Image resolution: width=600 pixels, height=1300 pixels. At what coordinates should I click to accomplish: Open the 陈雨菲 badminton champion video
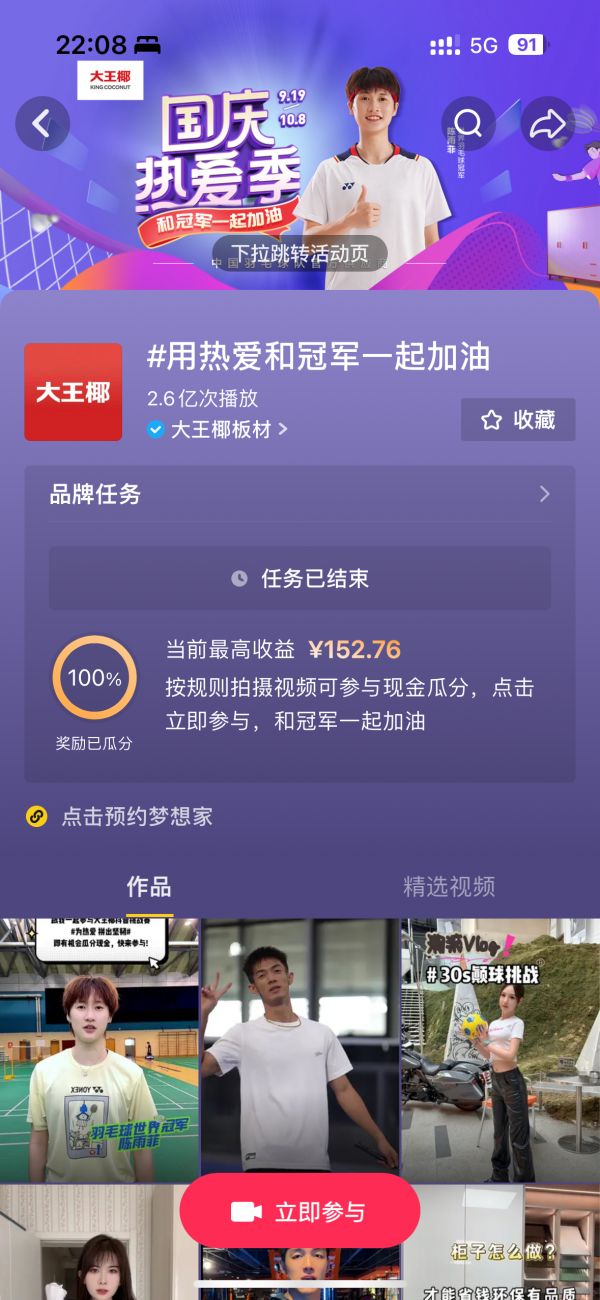[99, 1050]
